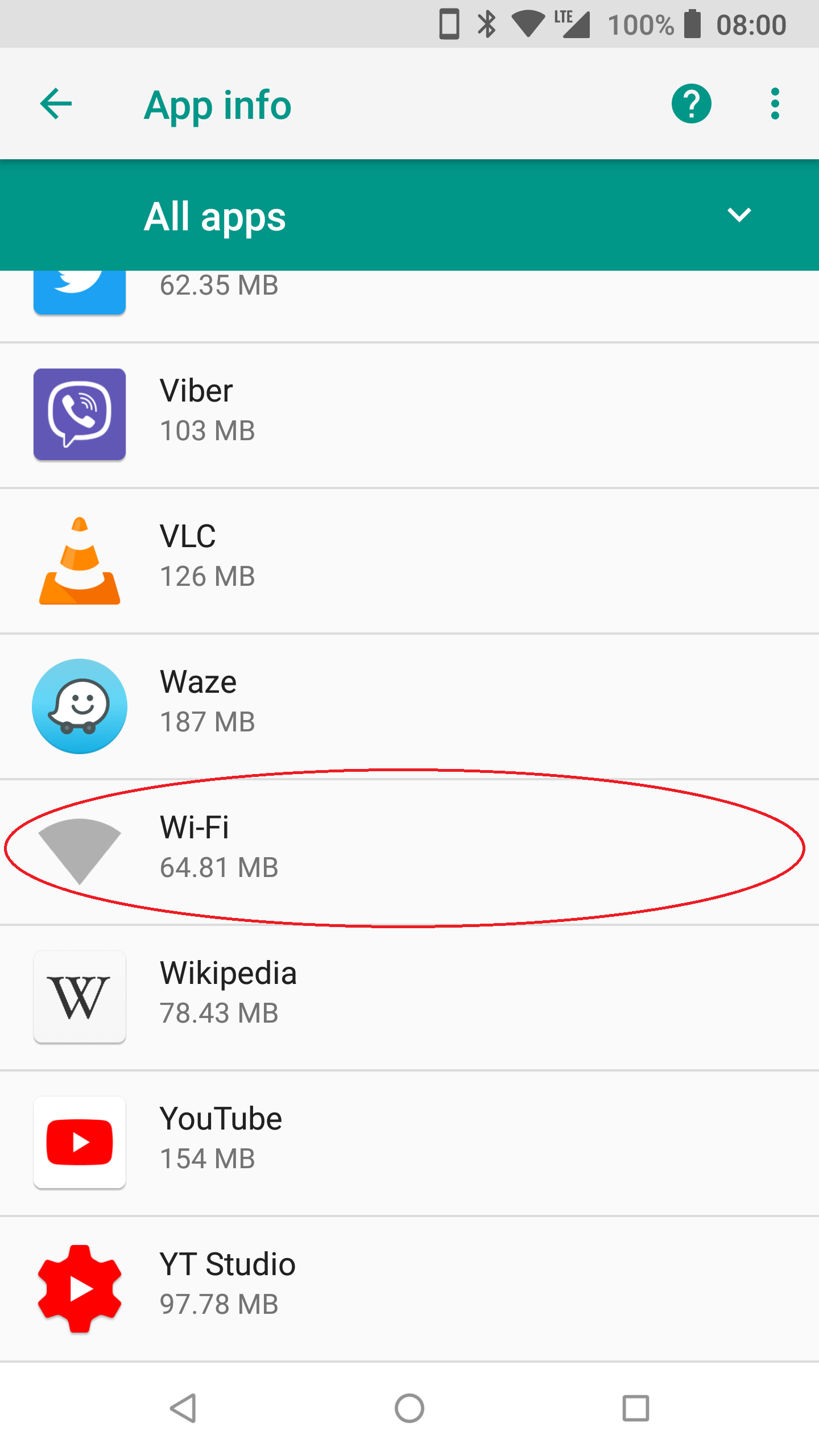View Waze app details
Viewport: 819px width, 1456px height.
409,706
